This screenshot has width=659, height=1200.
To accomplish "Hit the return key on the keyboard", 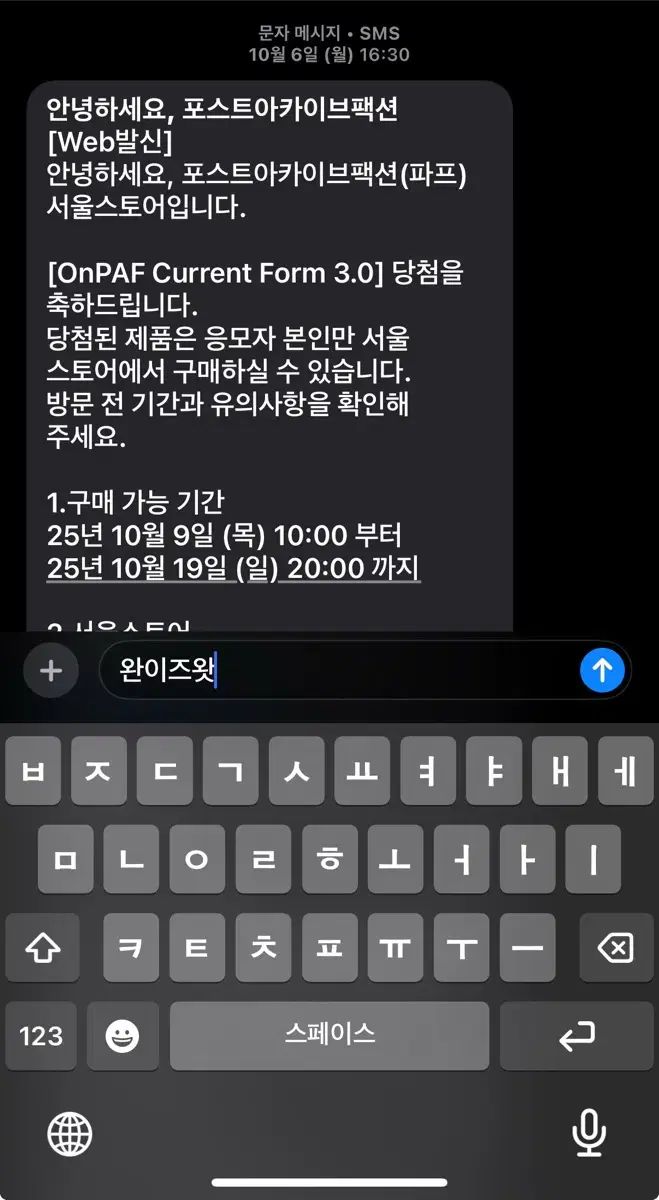I will (x=576, y=1036).
